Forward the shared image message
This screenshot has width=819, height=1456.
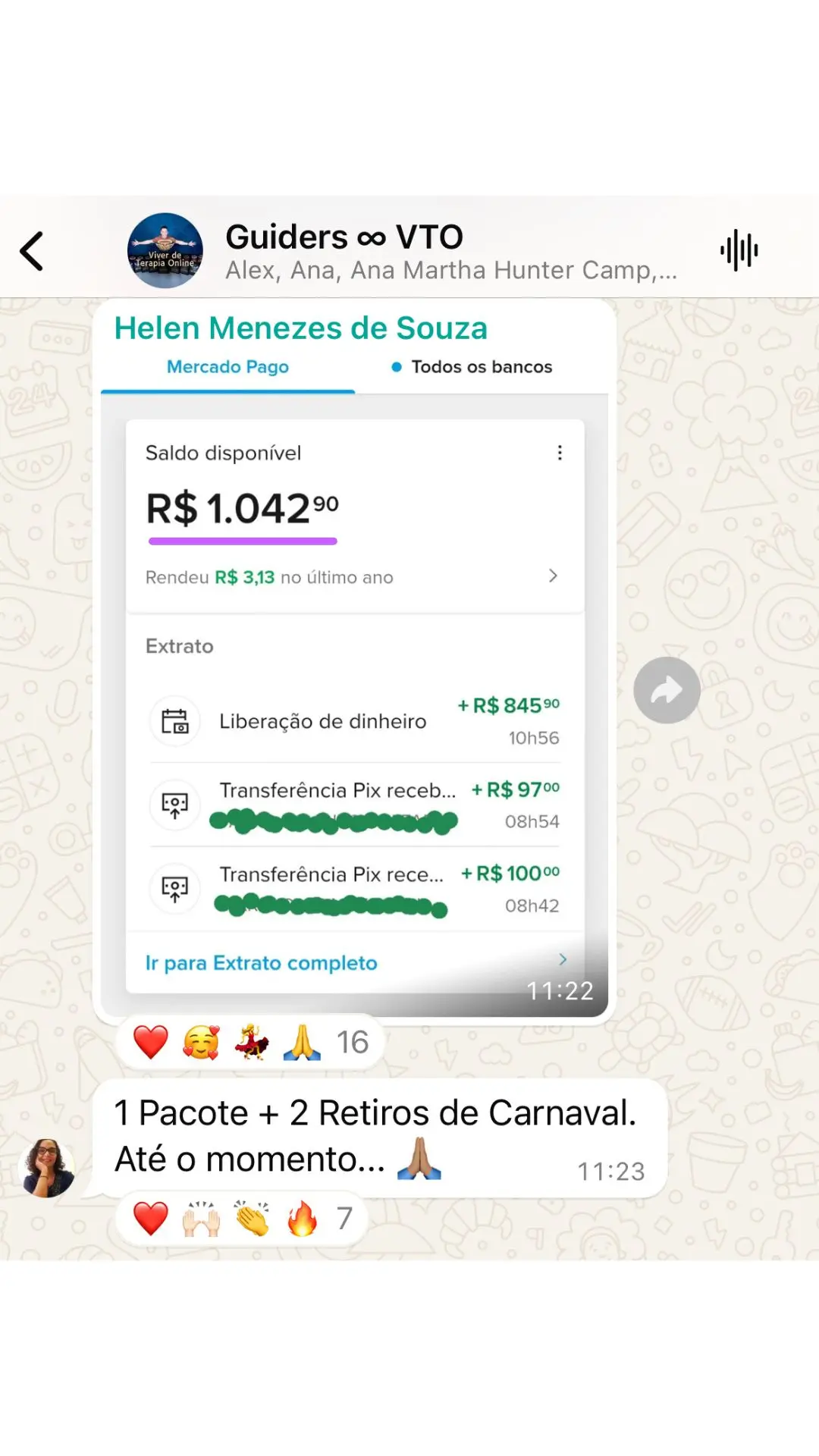667,690
